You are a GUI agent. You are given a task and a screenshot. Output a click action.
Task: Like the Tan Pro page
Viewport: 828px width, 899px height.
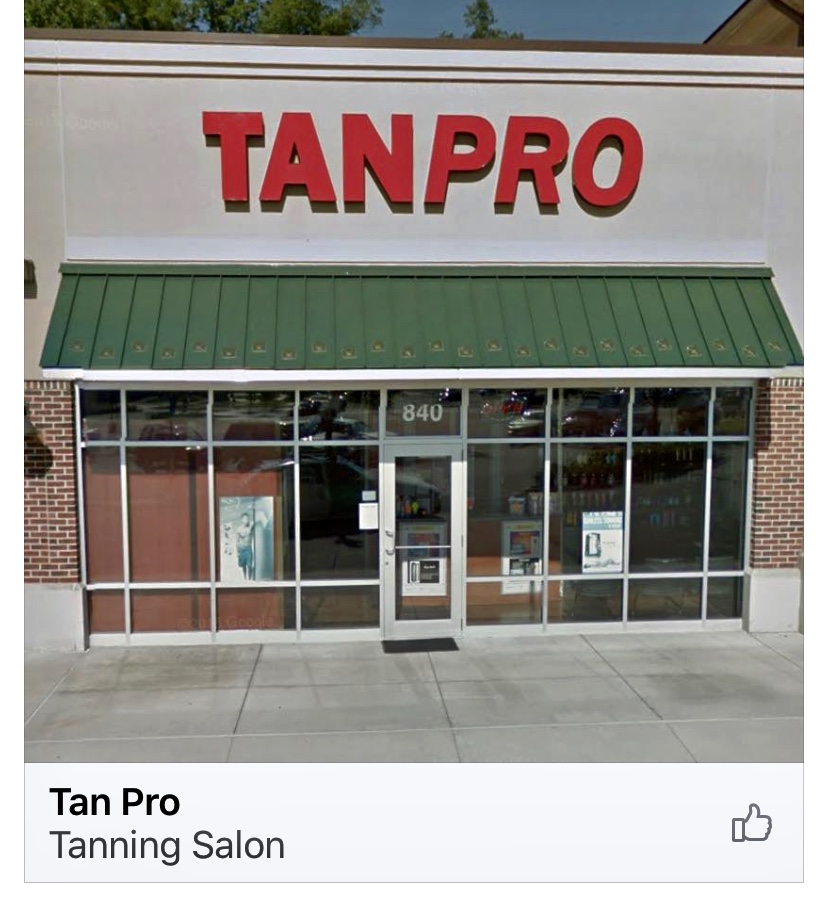pos(752,823)
